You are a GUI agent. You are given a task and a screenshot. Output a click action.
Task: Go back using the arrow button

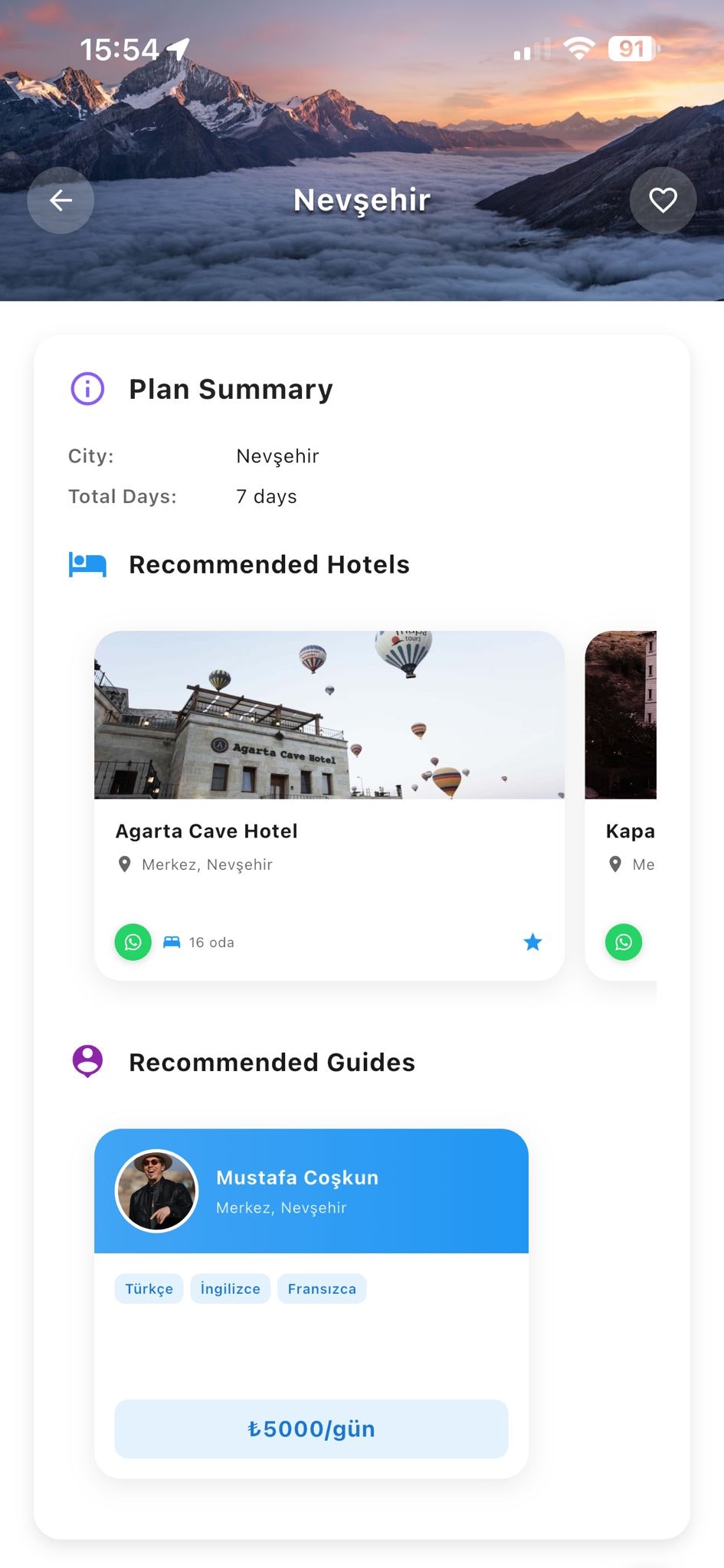61,201
